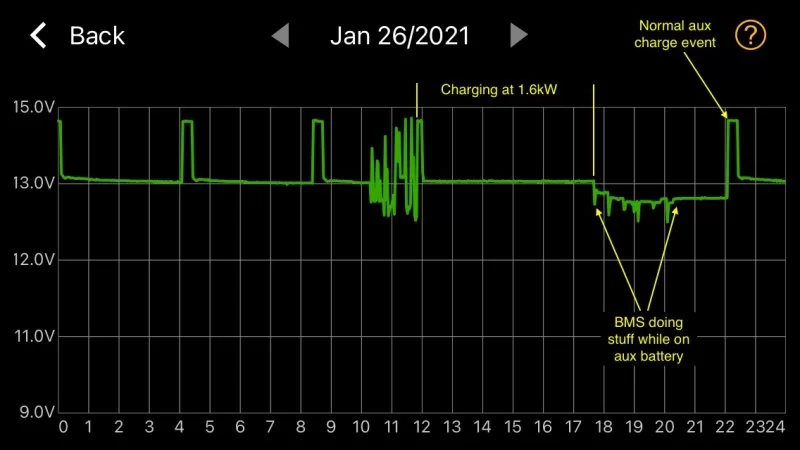Show the next day's voltage graph
This screenshot has width=800, height=450.
(x=518, y=36)
